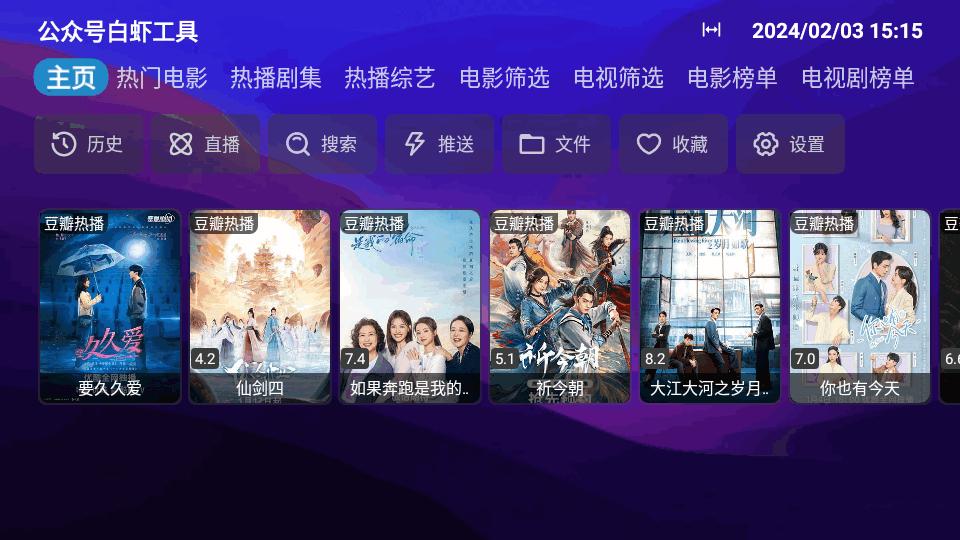
Task: Go to the 电视筛选 tab
Action: 618,78
